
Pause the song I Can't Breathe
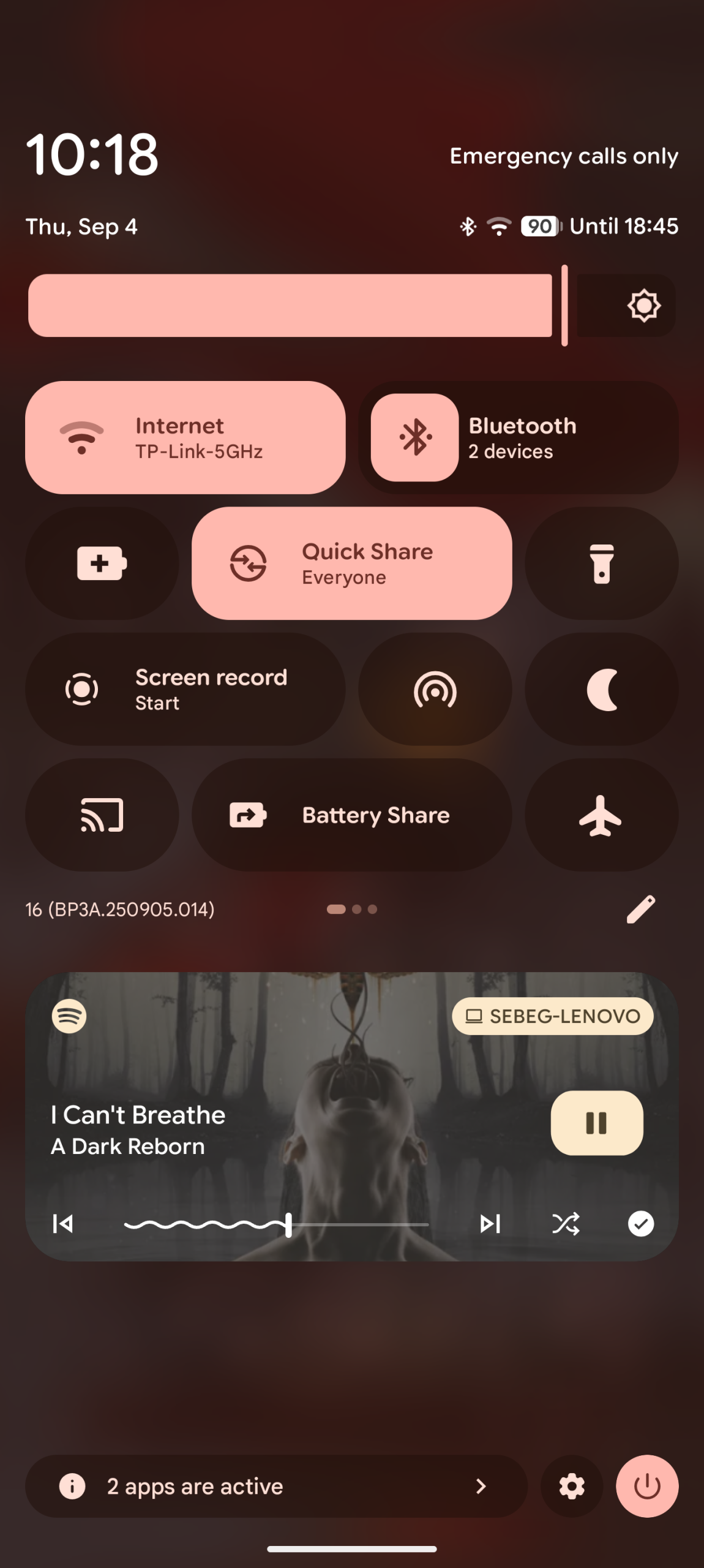pyautogui.click(x=596, y=1123)
